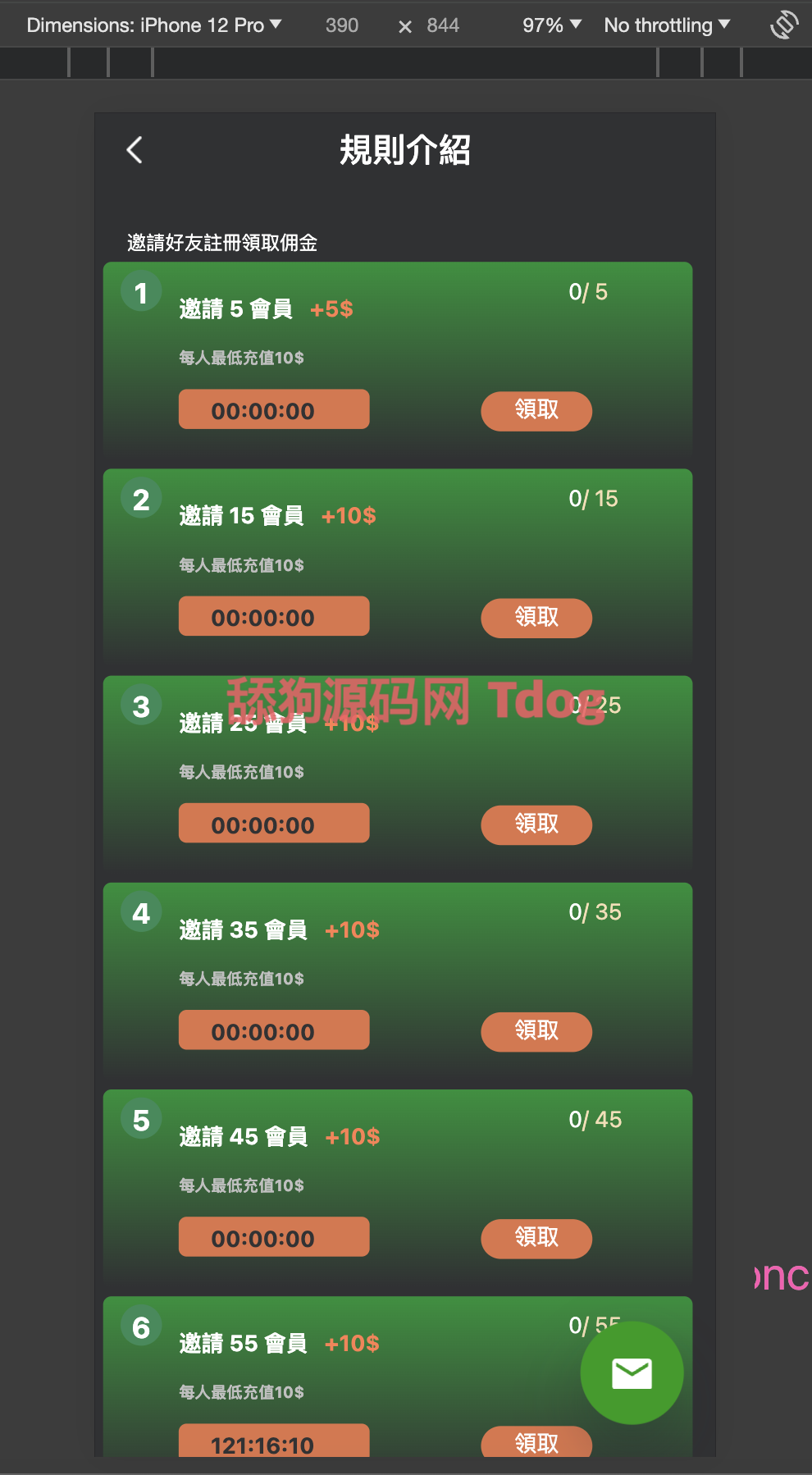This screenshot has height=1475, width=812.
Task: Open the green floating mail button
Action: [x=632, y=1372]
